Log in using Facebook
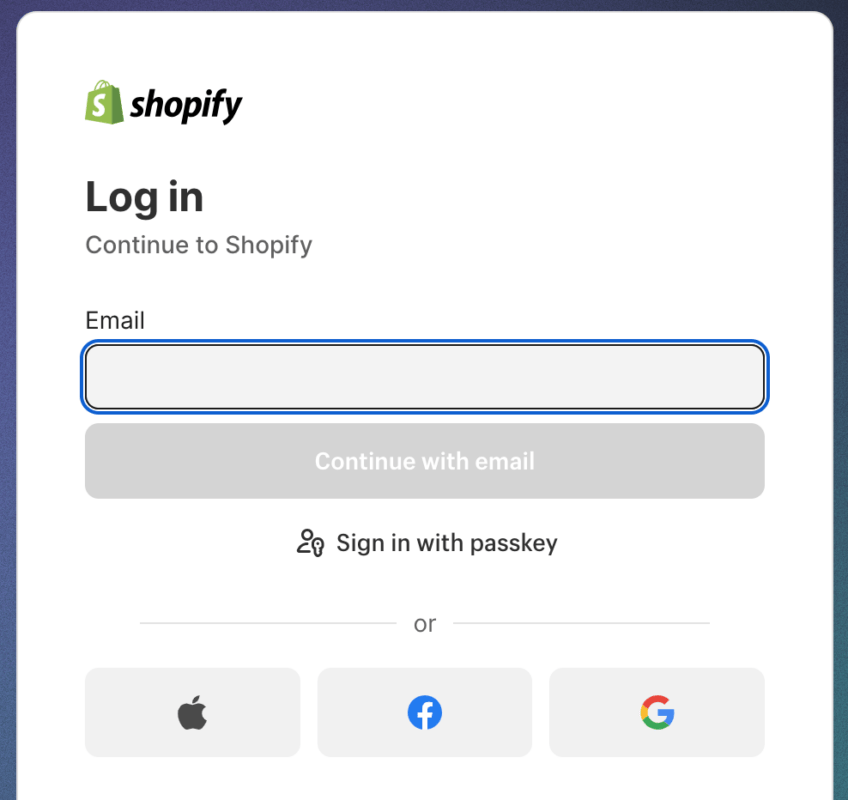 coord(424,713)
